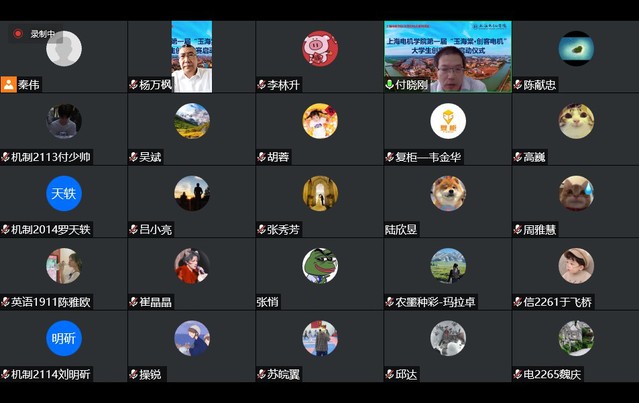Tap 张秀芳's participant tile
Viewport: 639px width, 403px height.
click(x=320, y=199)
